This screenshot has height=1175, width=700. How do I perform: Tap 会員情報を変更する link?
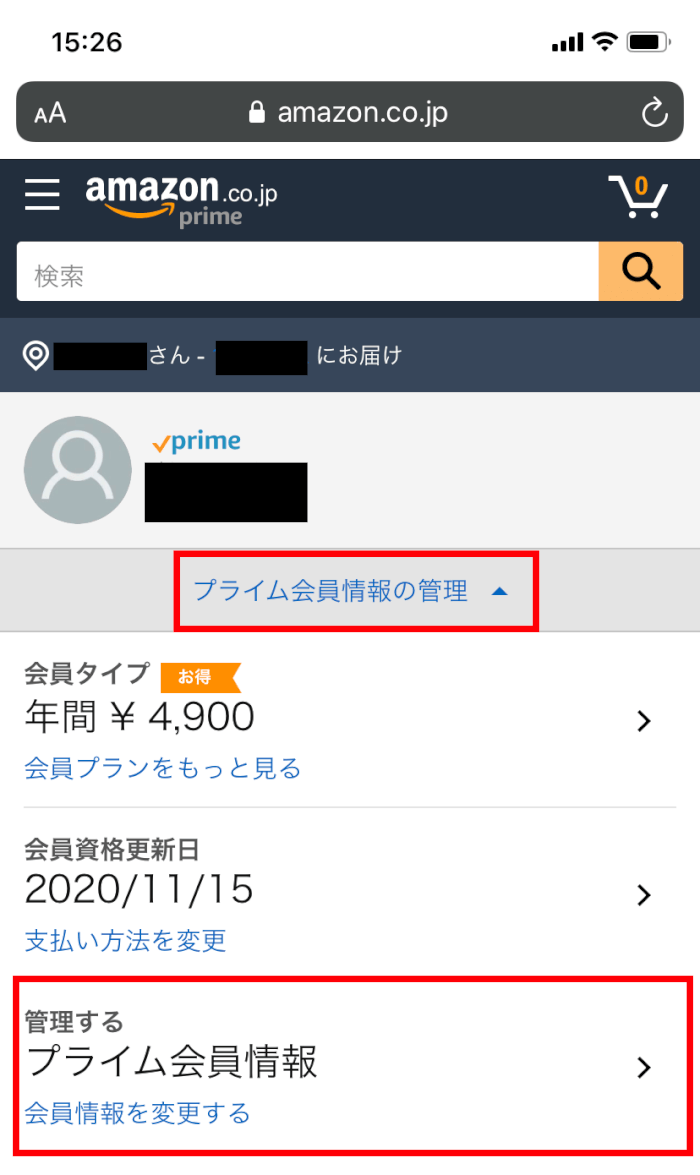point(137,1112)
